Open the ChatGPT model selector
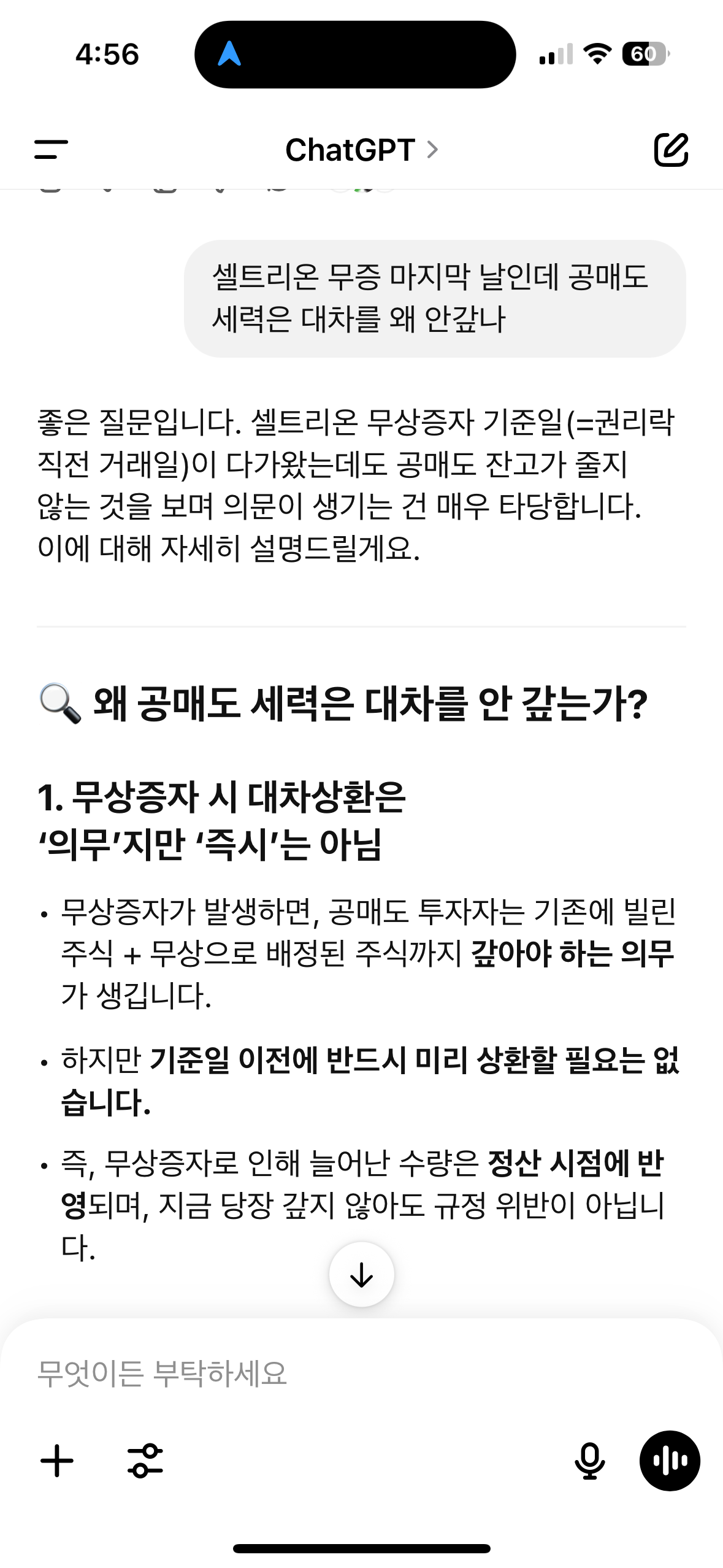723x1568 pixels. 361,150
